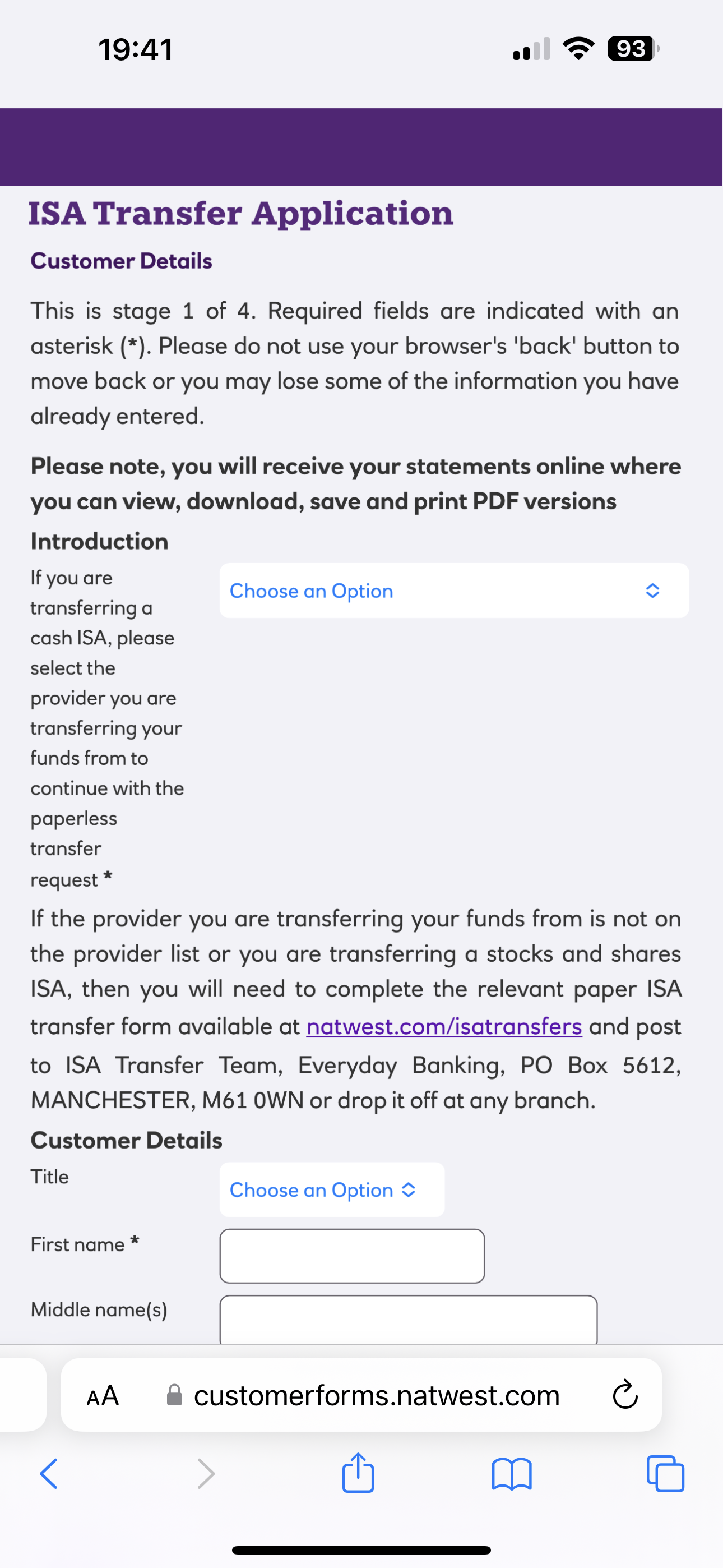Focus the First name field
723x1568 pixels.
tap(352, 1255)
